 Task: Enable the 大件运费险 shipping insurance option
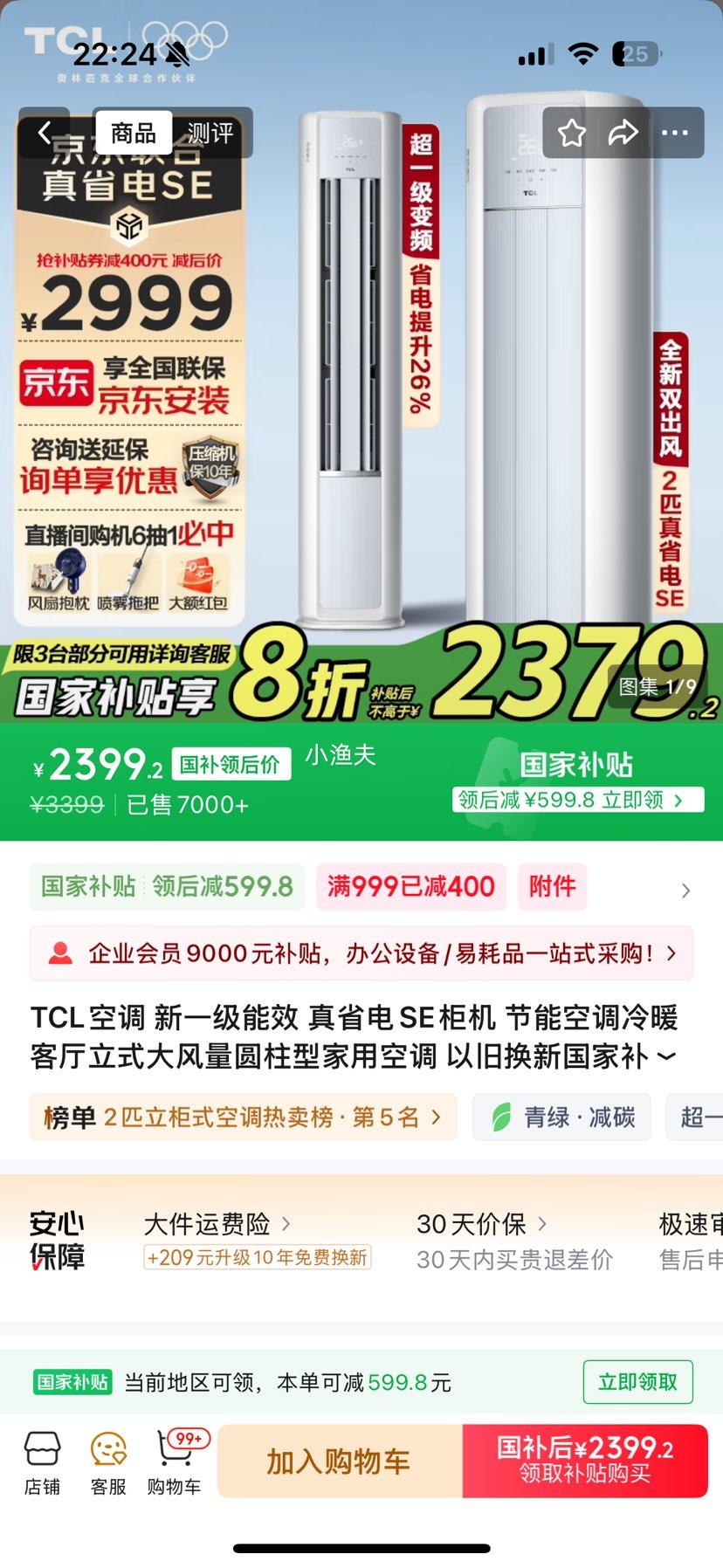click(210, 1223)
